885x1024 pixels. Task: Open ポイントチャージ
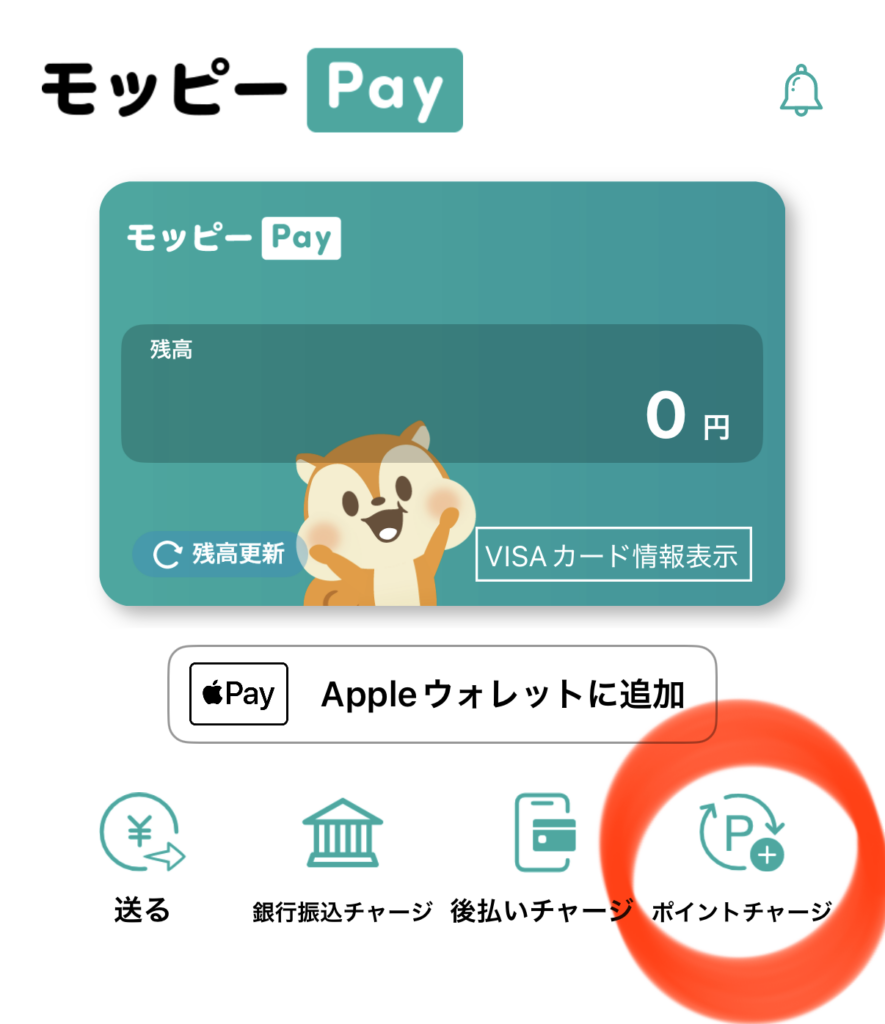742,857
